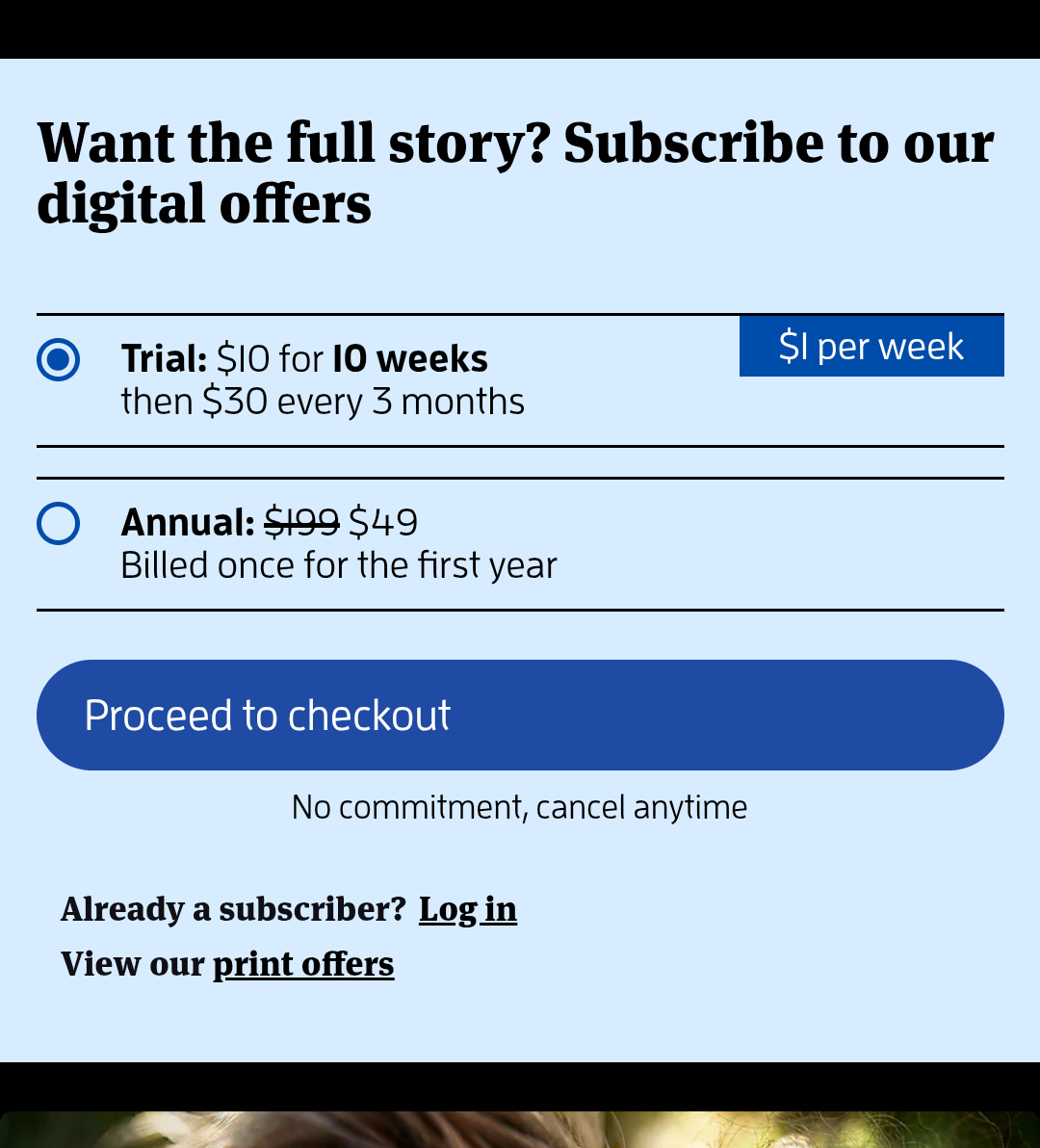This screenshot has height=1148, width=1040.
Task: Select the Trial $10 for 10 weeks option
Action: coord(58,360)
